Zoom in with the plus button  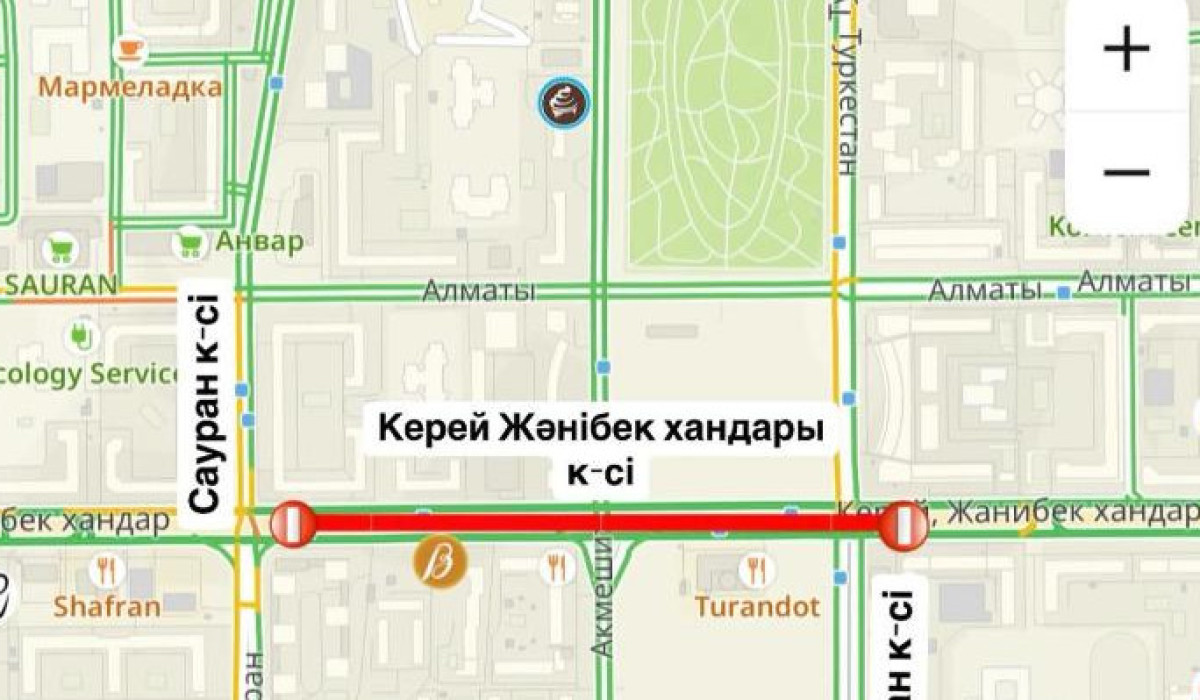(1127, 49)
